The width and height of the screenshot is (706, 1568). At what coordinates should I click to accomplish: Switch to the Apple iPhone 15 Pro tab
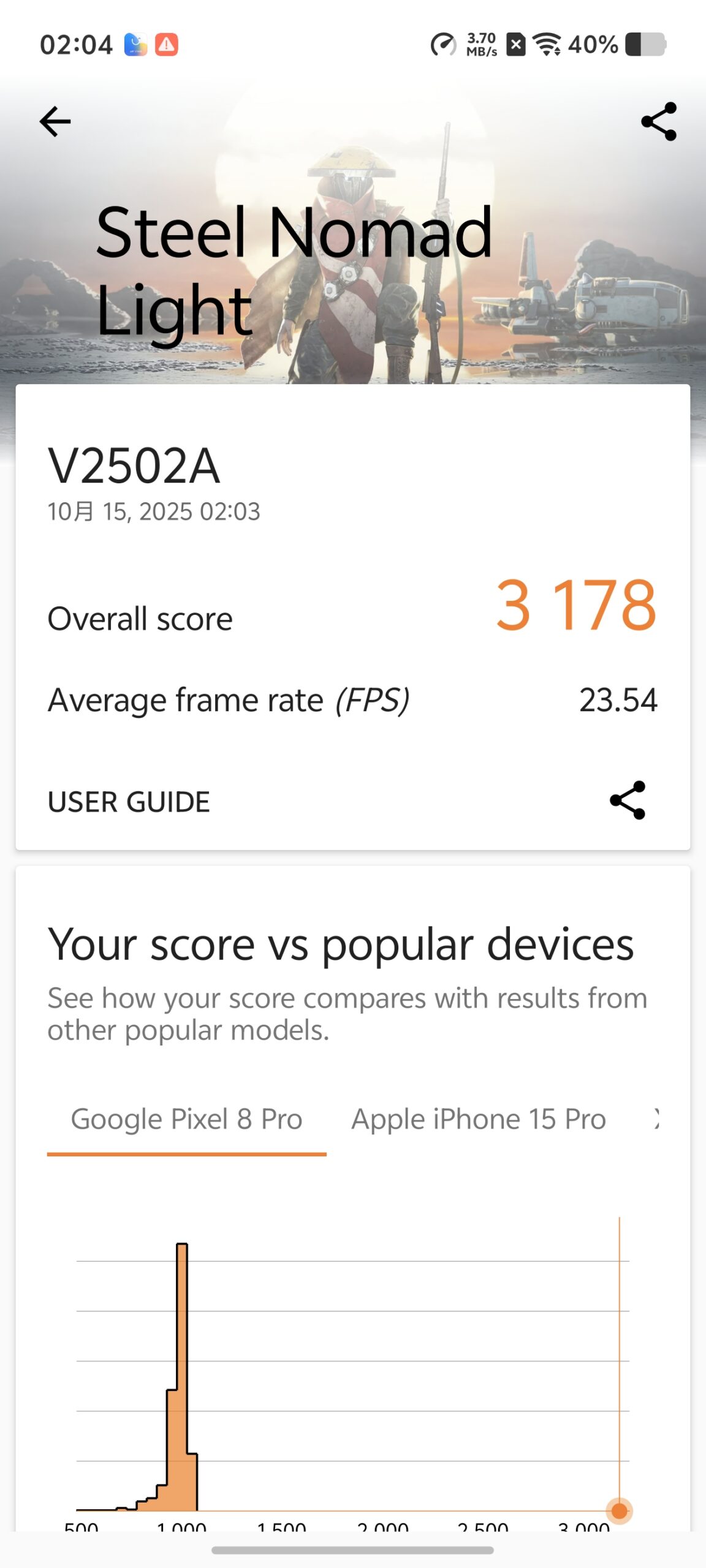(x=477, y=1118)
